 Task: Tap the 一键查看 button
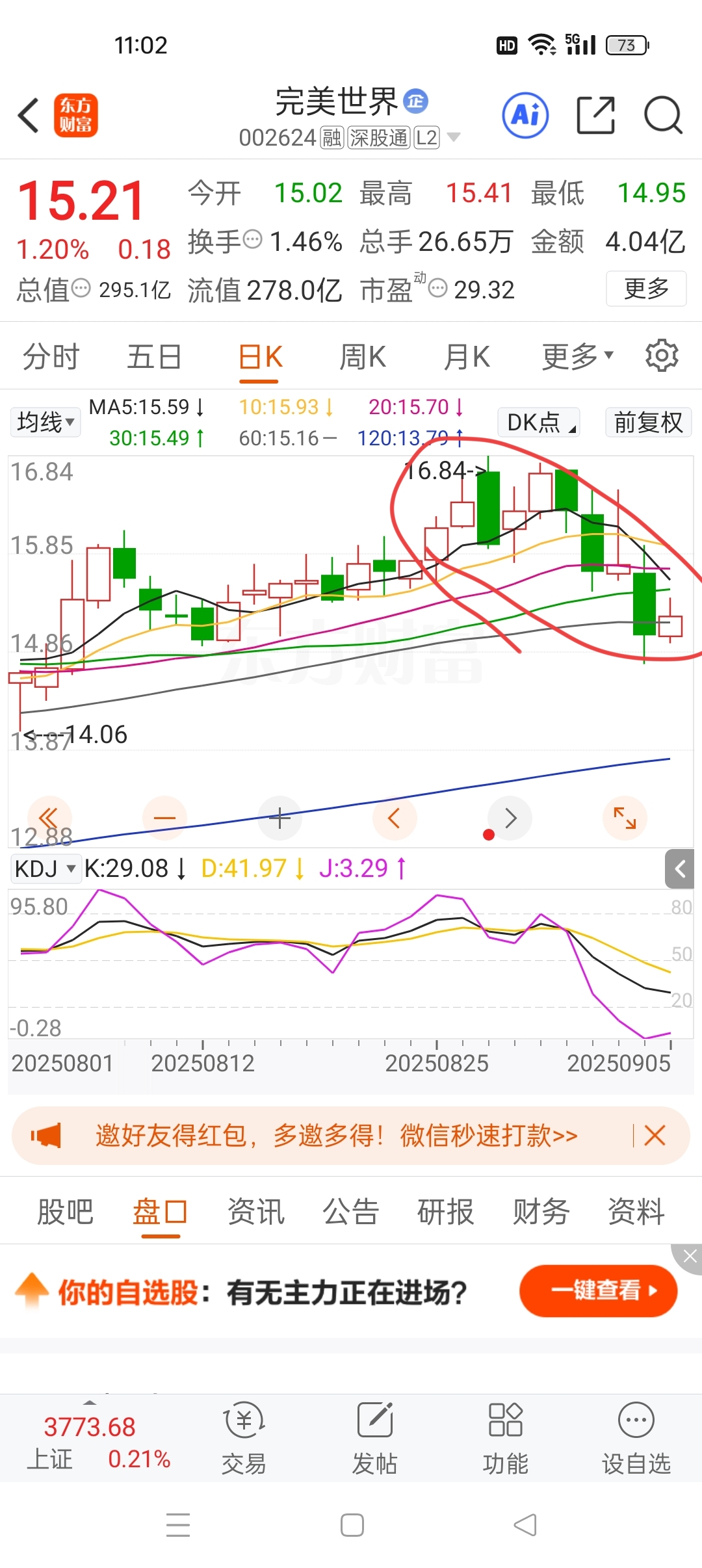[x=598, y=1290]
